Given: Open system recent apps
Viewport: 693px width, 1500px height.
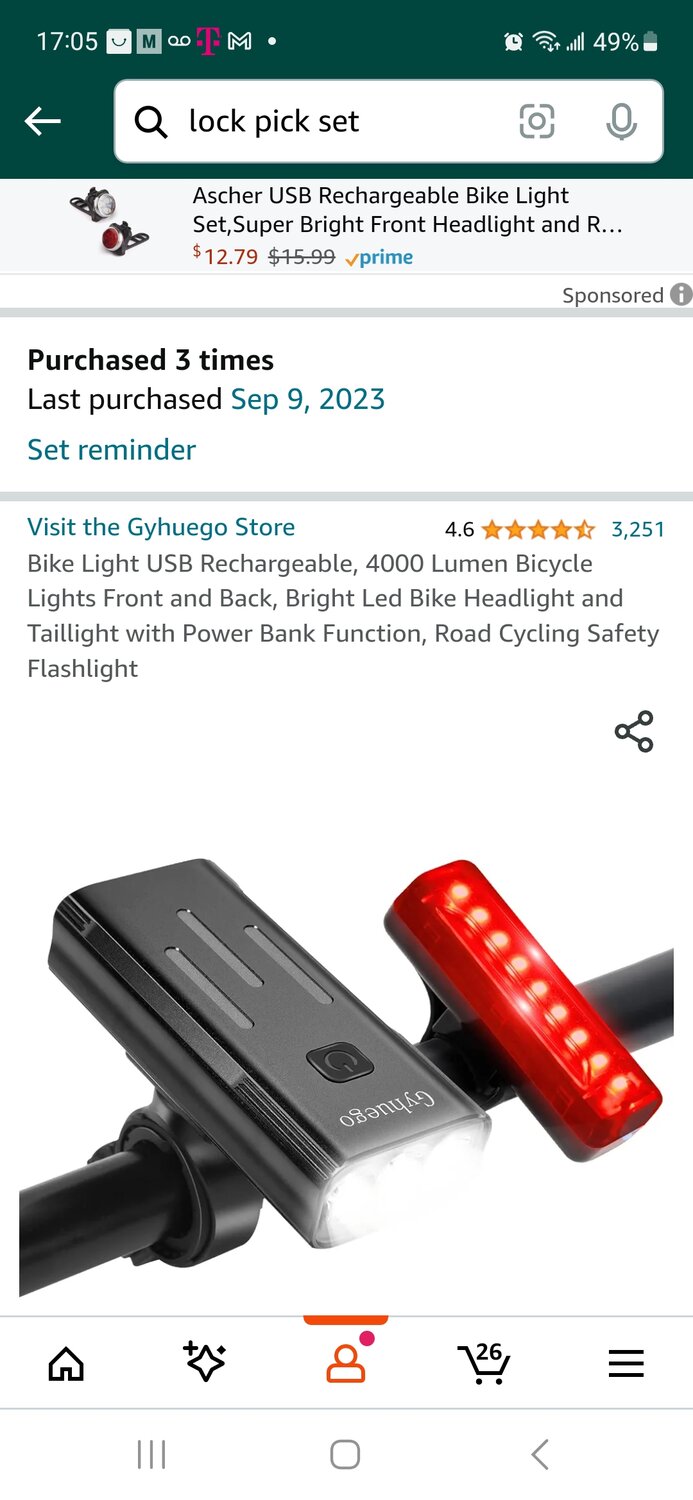Looking at the screenshot, I should tap(151, 1455).
